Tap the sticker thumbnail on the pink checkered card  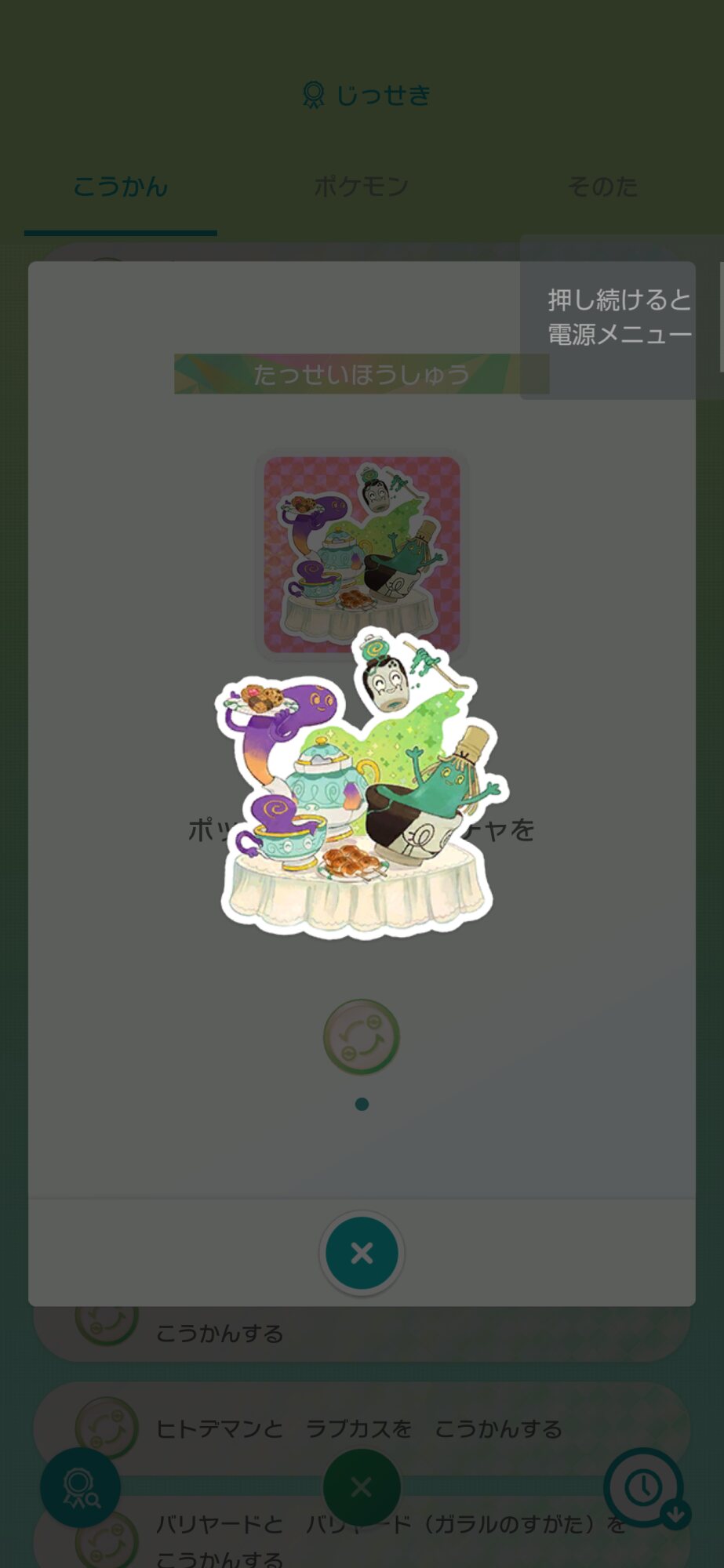tap(362, 554)
